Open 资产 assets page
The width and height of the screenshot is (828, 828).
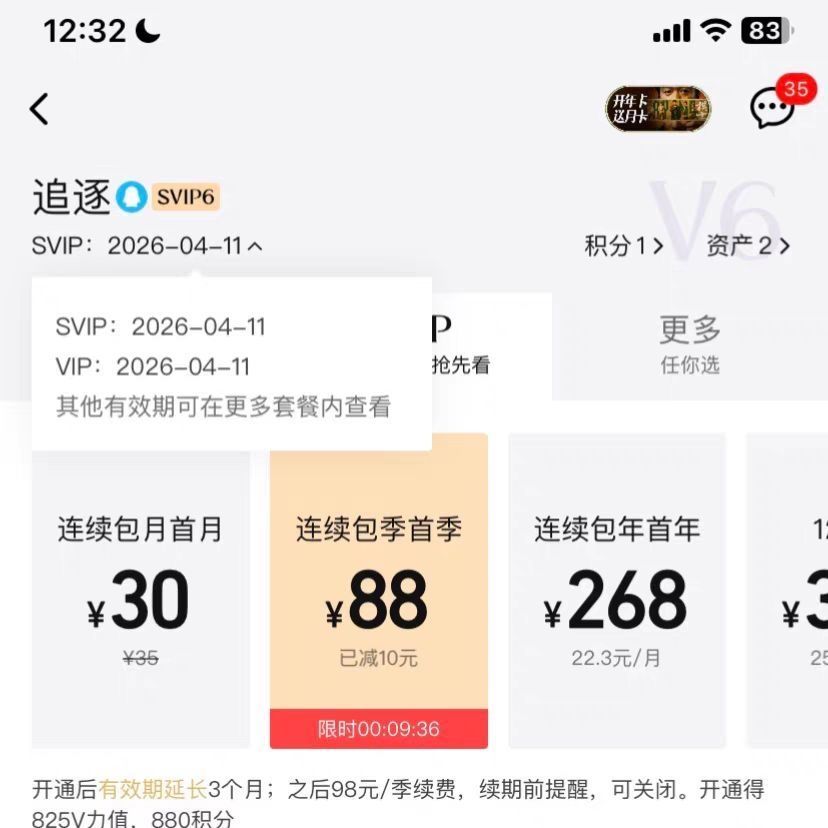[x=747, y=246]
